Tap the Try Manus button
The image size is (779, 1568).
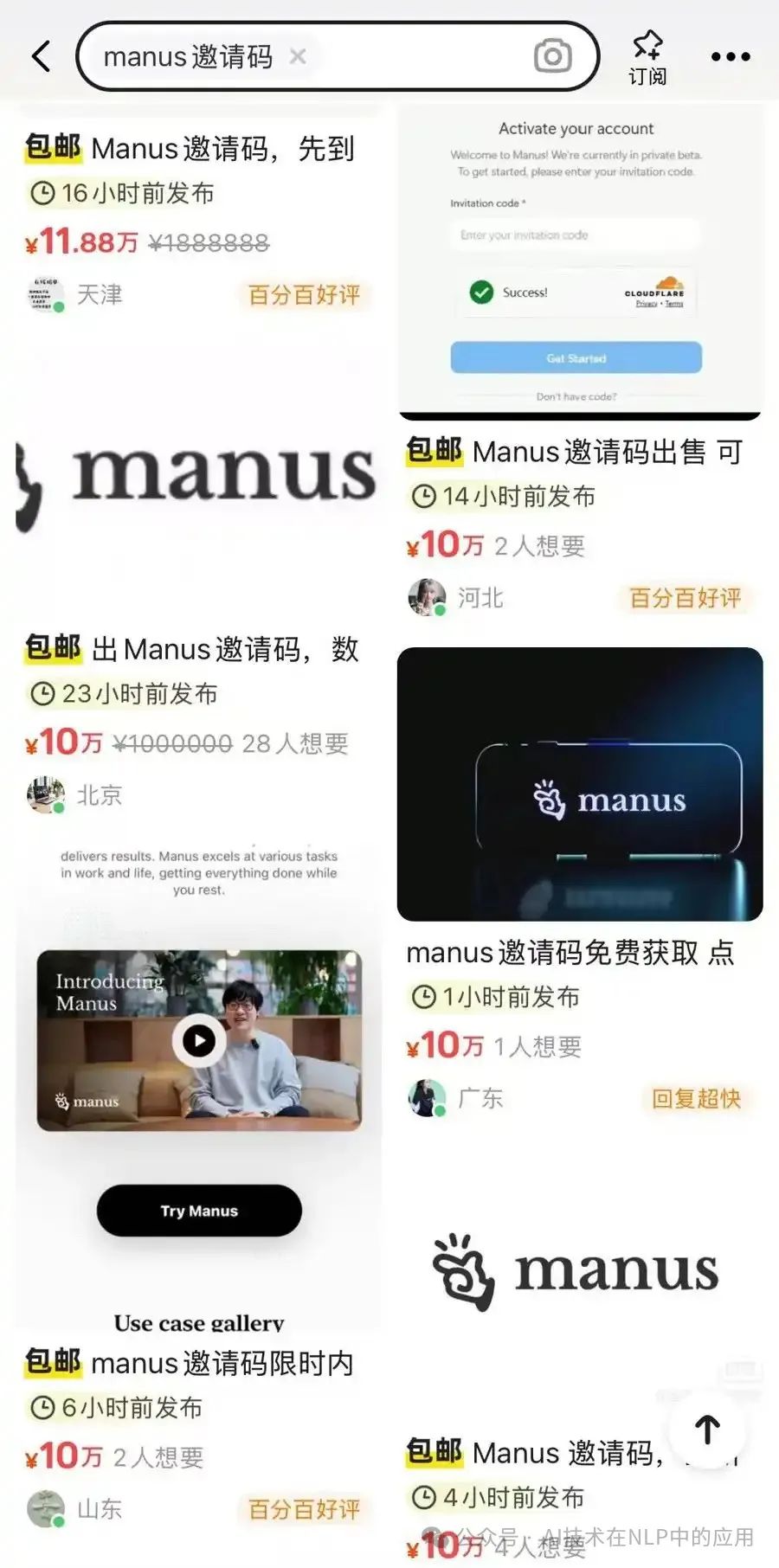point(198,1211)
